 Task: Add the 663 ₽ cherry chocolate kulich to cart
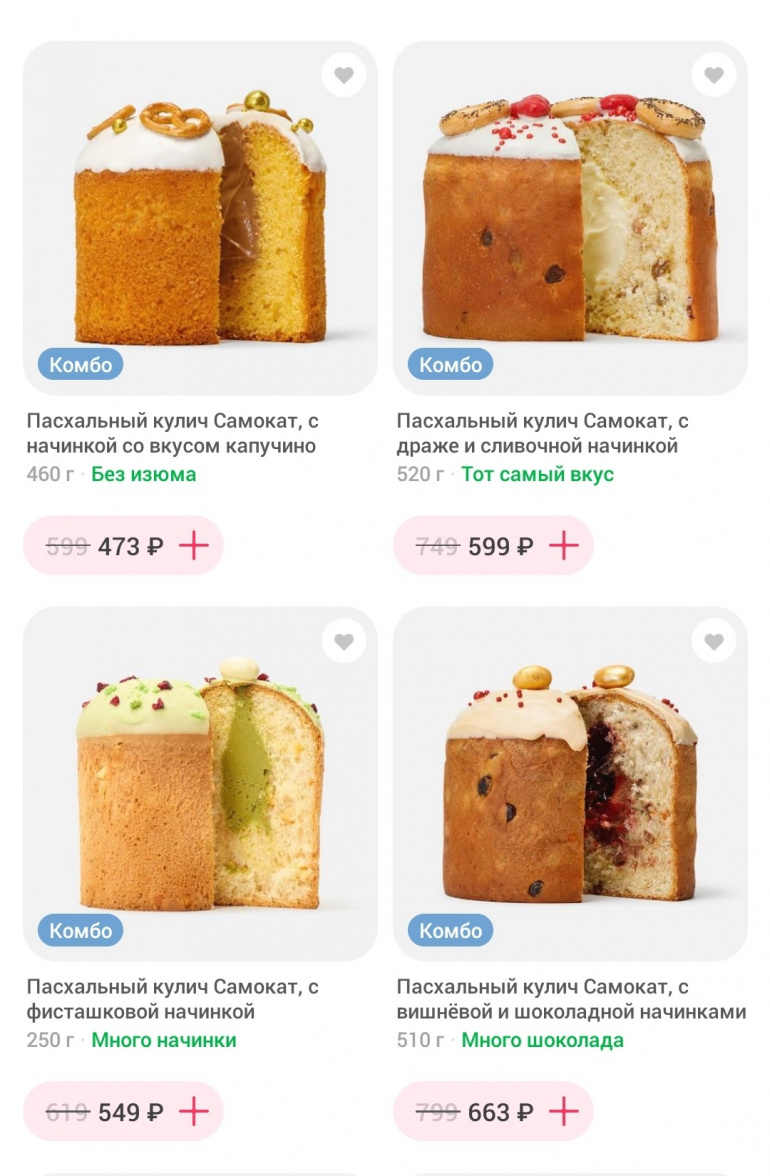[x=563, y=1112]
